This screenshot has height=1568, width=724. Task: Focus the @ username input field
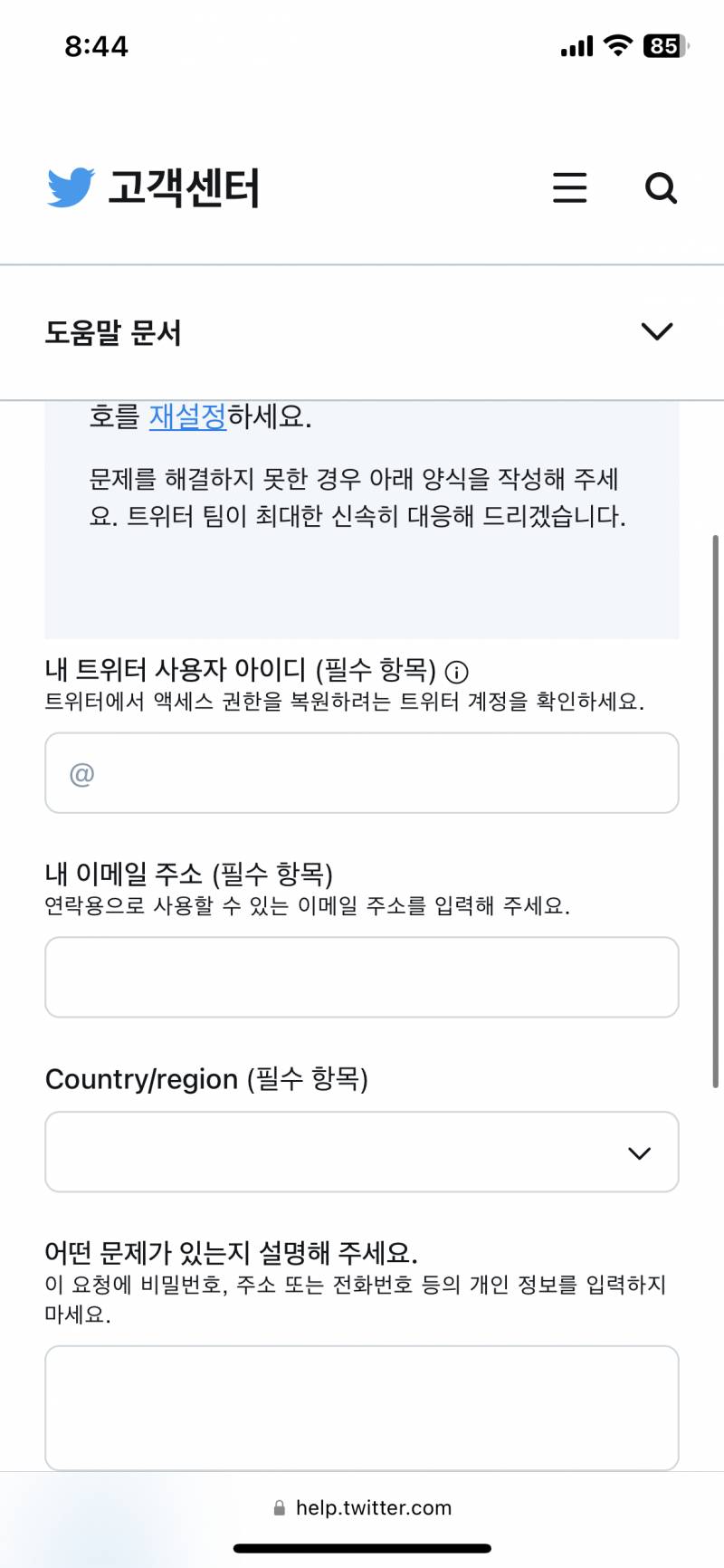click(x=360, y=773)
